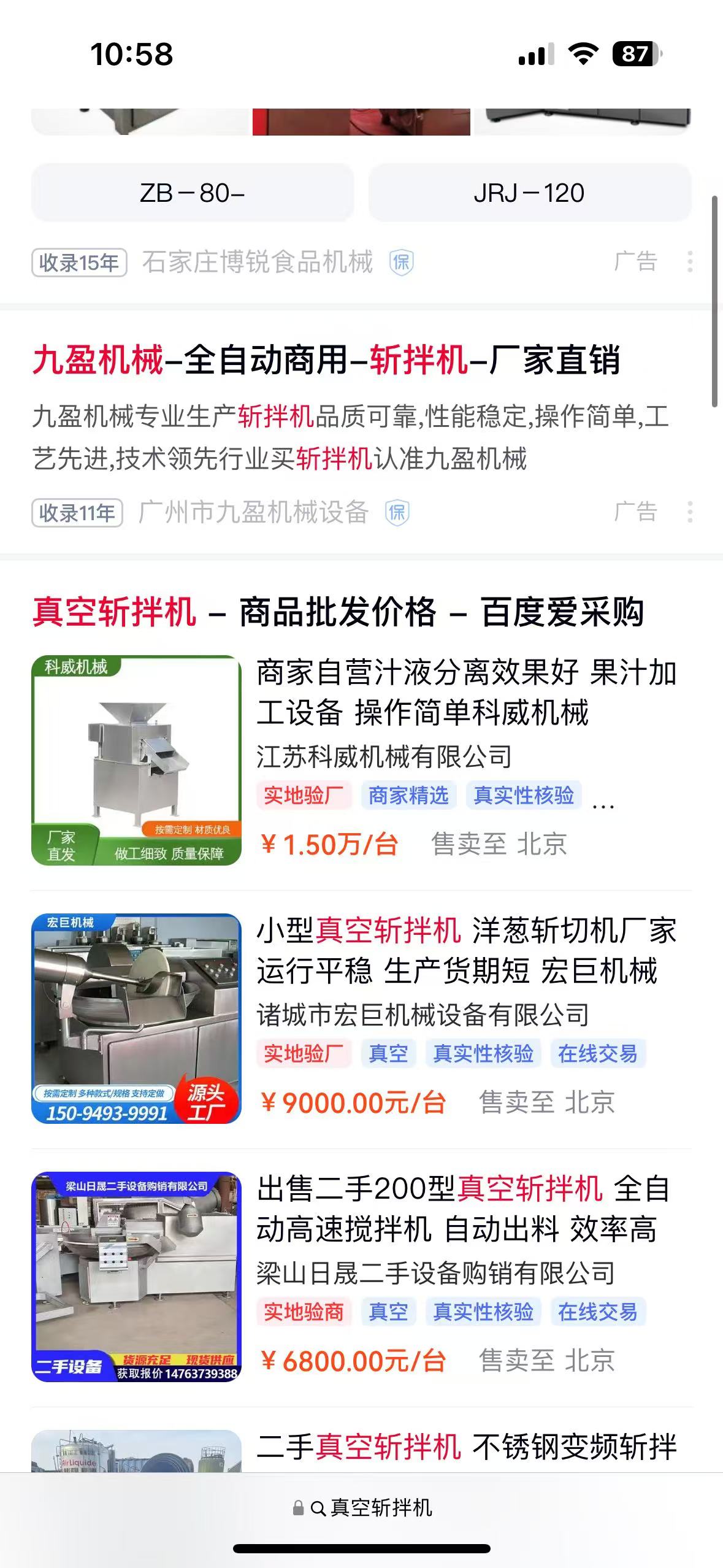
Task: Select the ZB-80- model chip
Action: click(192, 193)
